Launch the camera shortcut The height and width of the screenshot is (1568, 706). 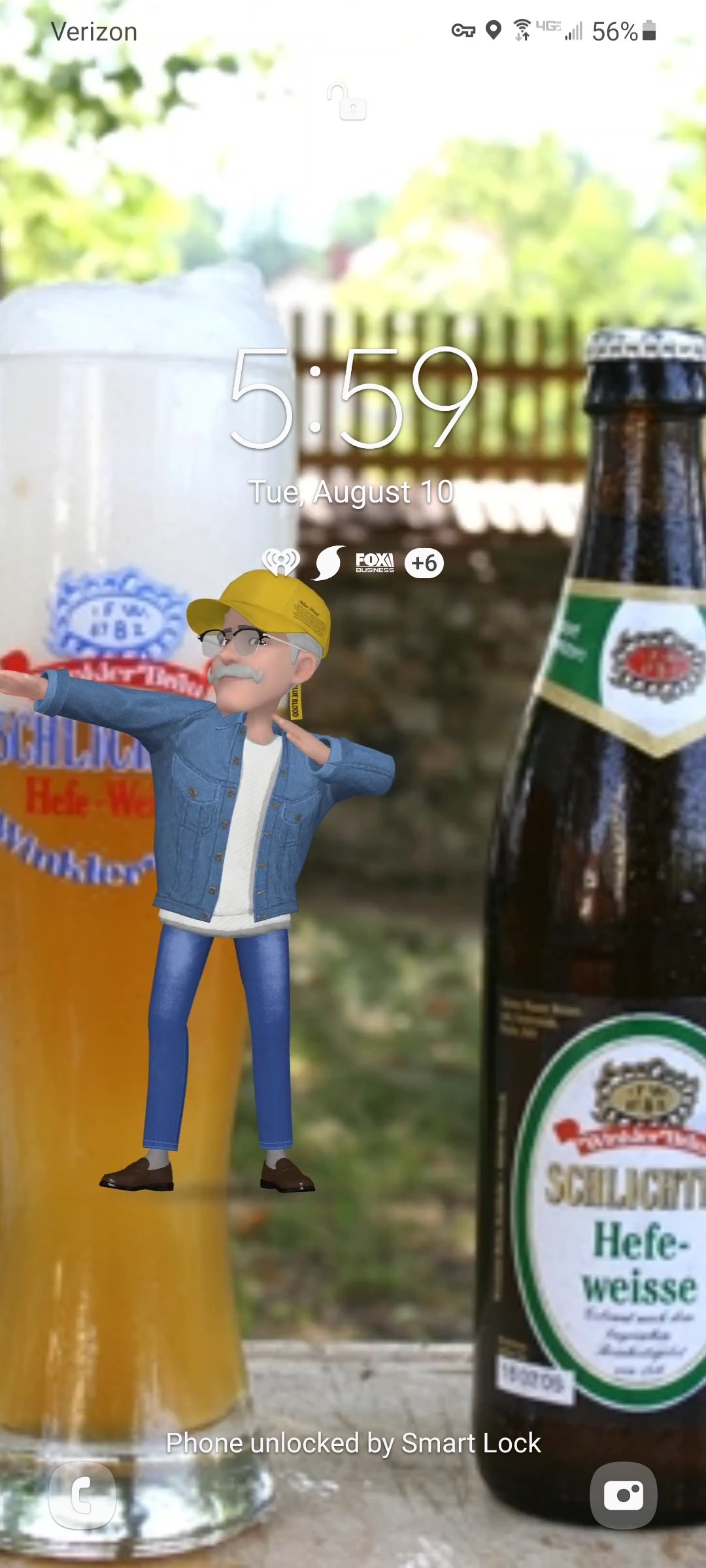pos(623,1495)
